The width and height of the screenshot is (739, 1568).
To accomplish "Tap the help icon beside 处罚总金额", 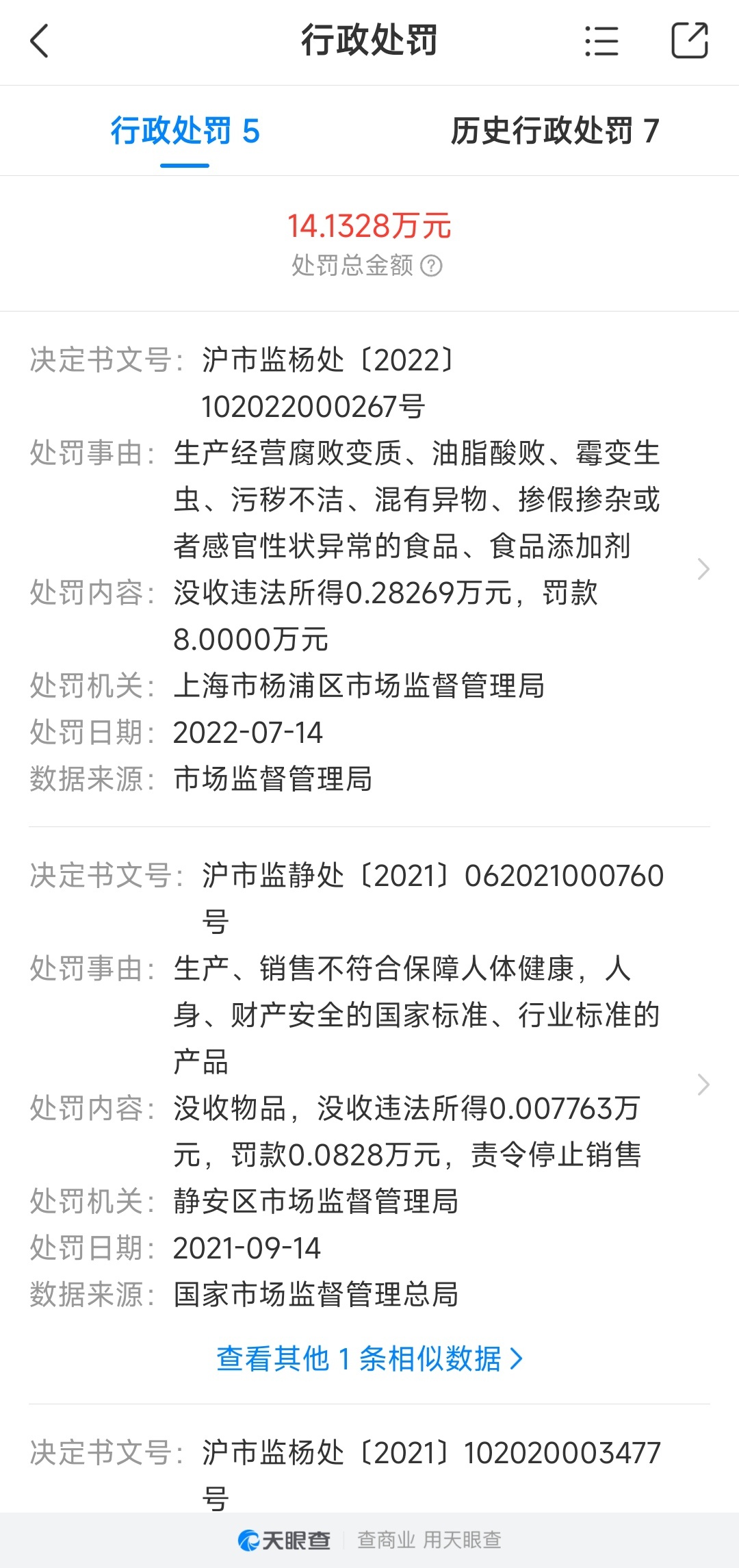I will pyautogui.click(x=431, y=266).
